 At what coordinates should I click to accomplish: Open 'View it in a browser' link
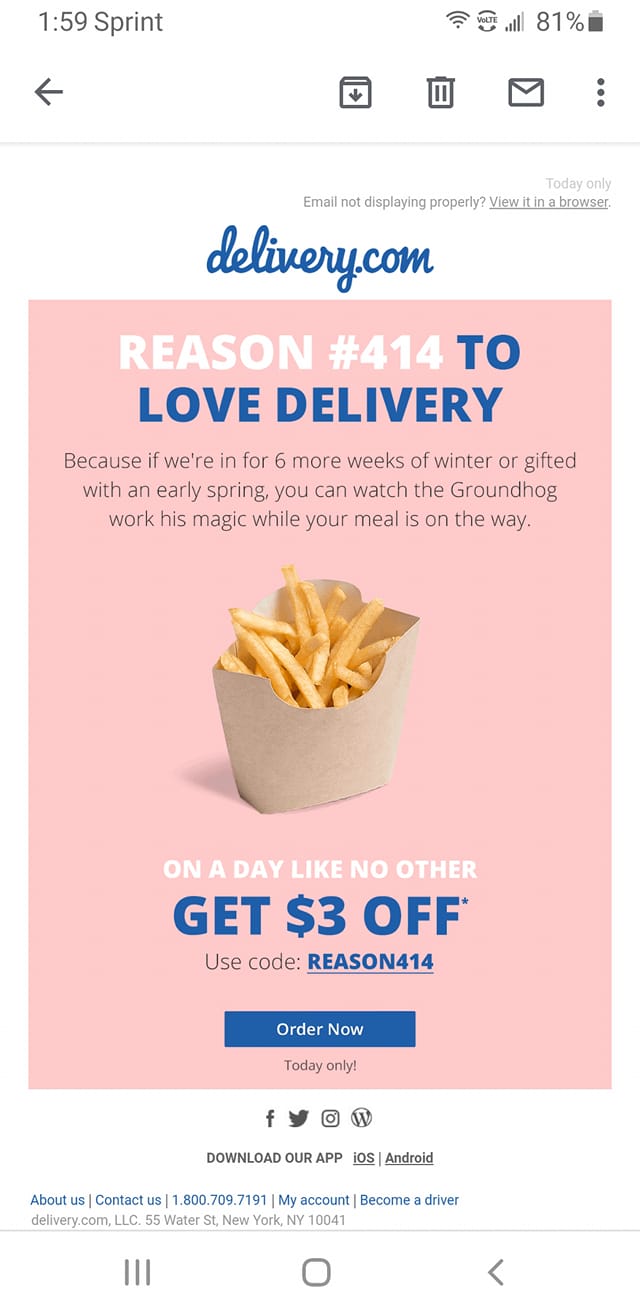[549, 202]
